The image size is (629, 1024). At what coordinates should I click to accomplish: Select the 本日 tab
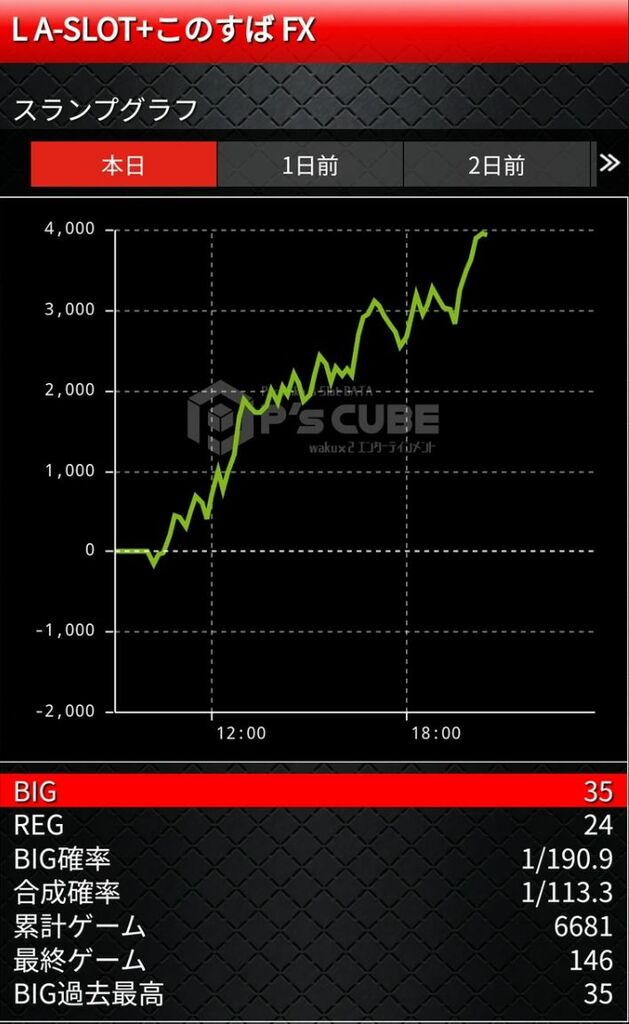pyautogui.click(x=123, y=165)
